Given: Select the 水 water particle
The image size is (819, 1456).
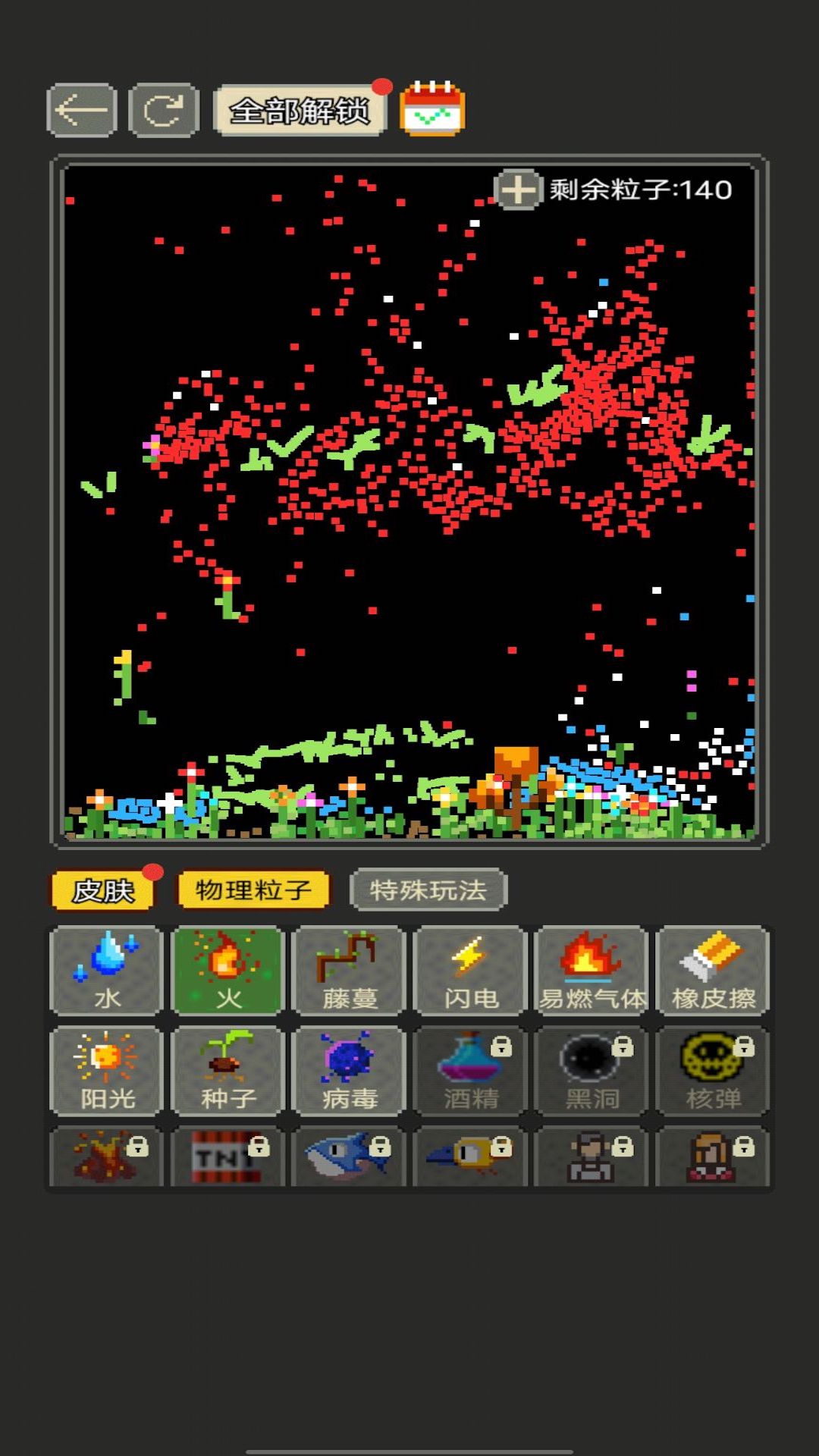Looking at the screenshot, I should coord(107,971).
